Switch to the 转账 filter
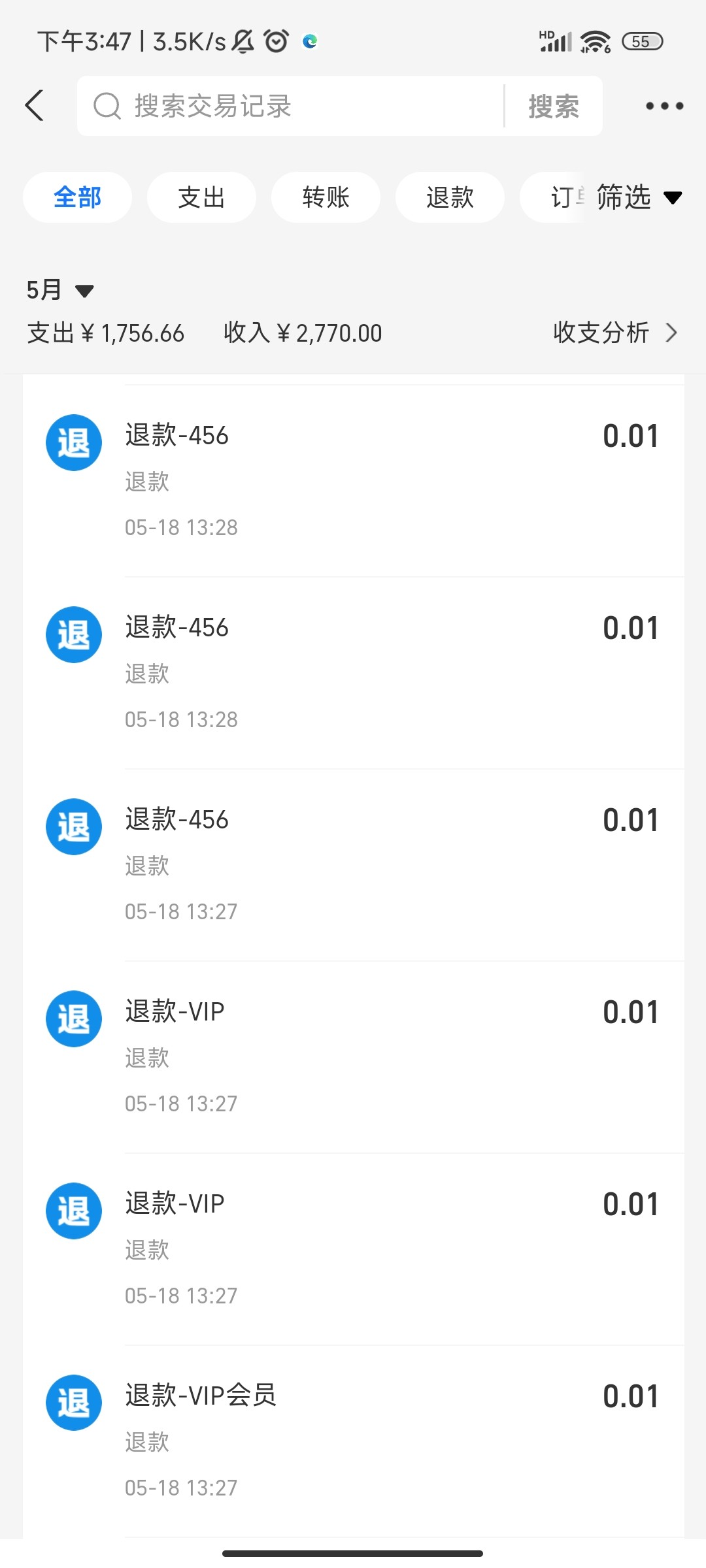 click(326, 197)
